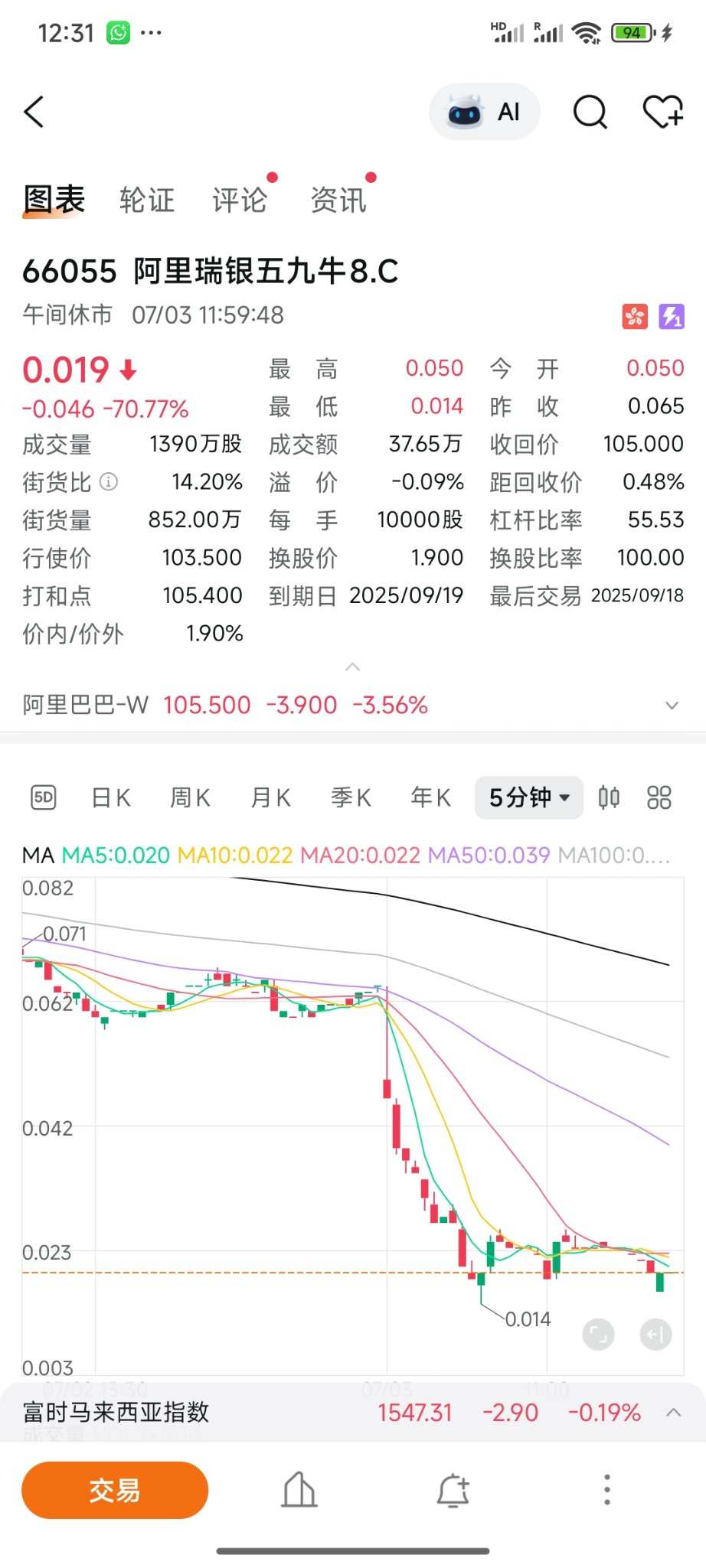Open the AI assistant button
The height and width of the screenshot is (1568, 706).
click(484, 112)
